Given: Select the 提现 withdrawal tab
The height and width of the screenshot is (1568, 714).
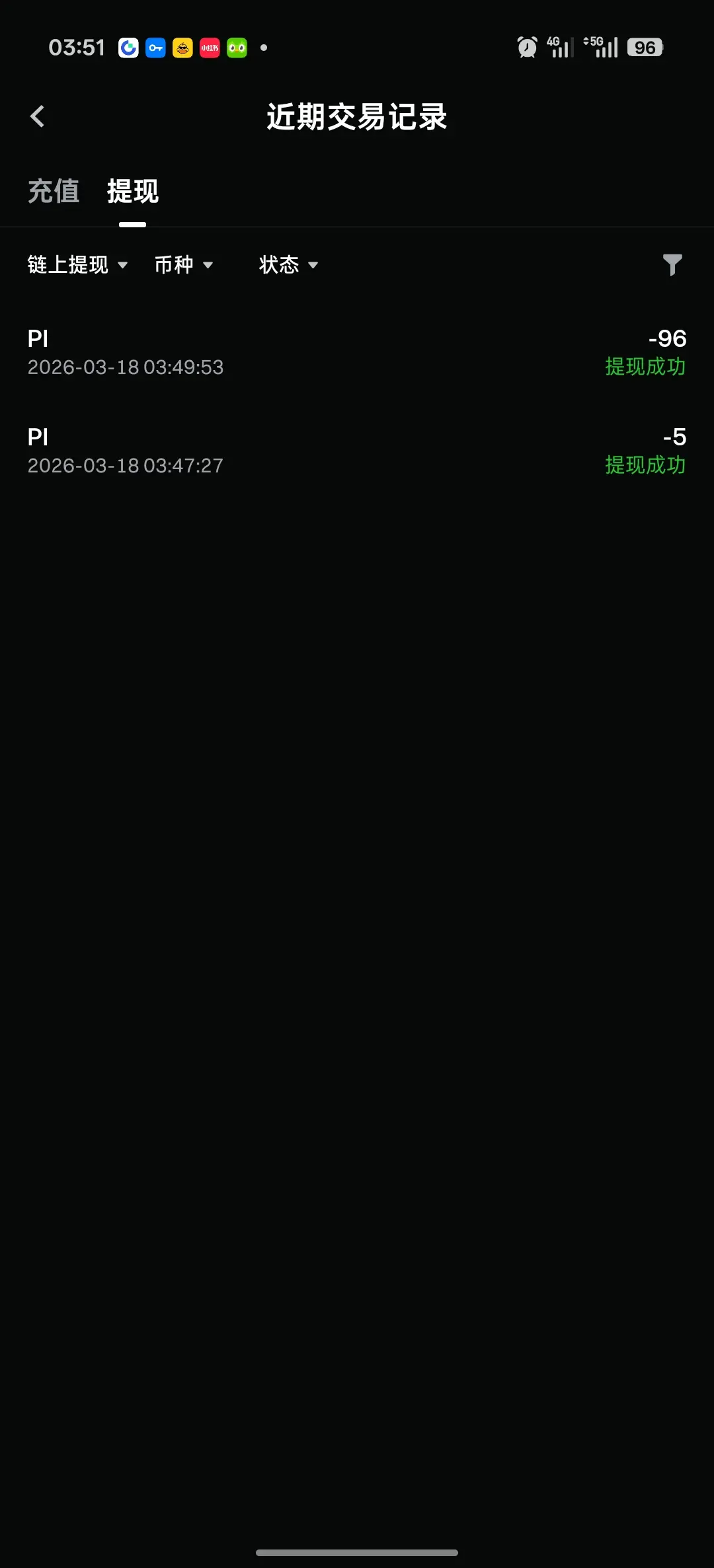Looking at the screenshot, I should 132,192.
